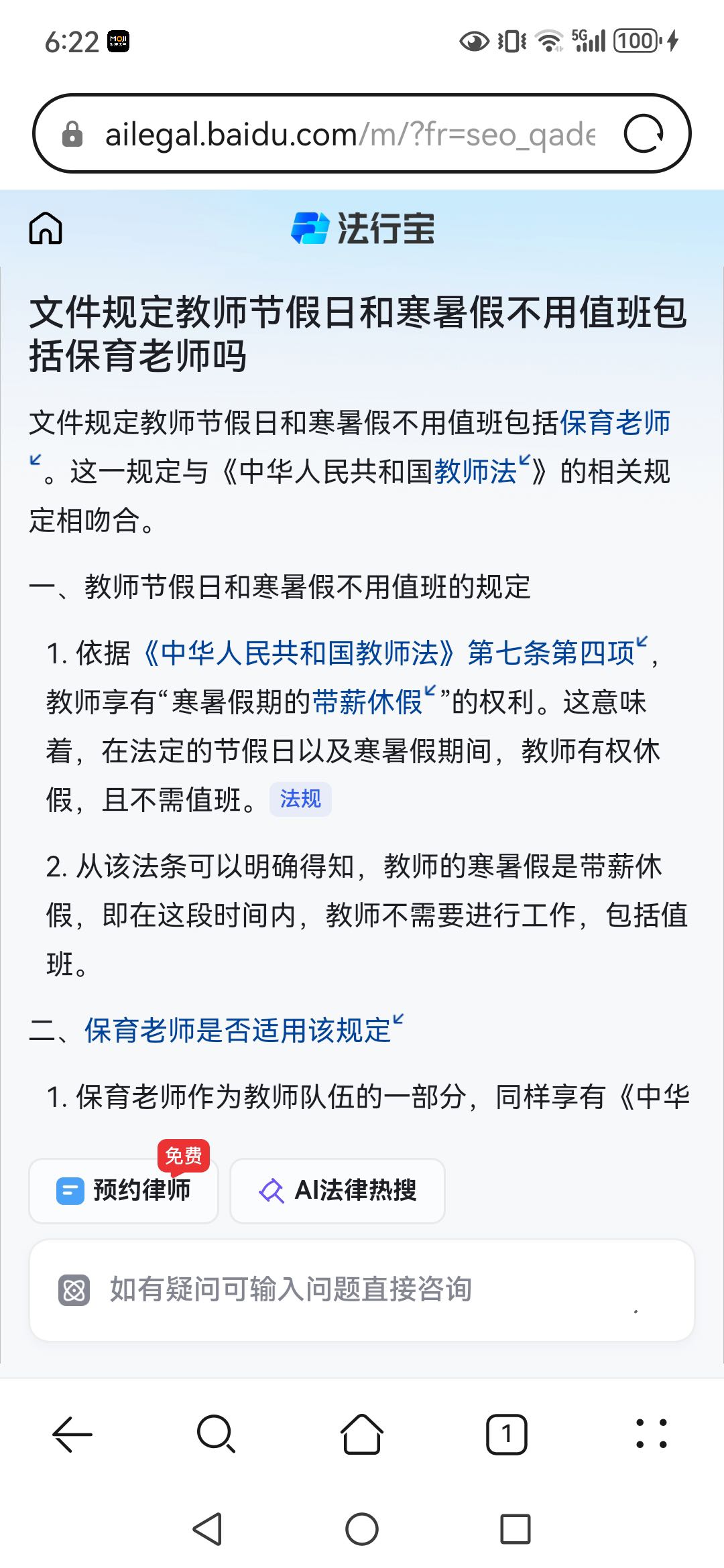Open AI法律热搜
Screen dimensions: 724x1568
337,1190
